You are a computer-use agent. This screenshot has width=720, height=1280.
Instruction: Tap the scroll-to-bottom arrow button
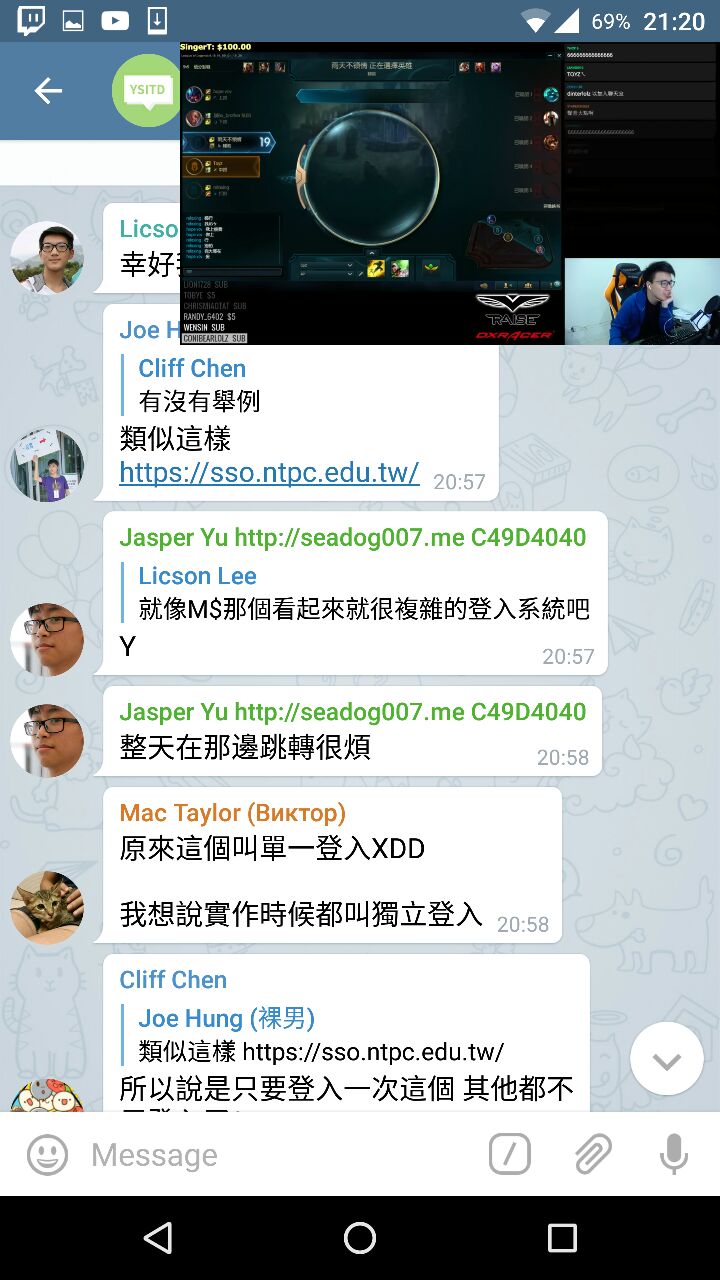click(667, 1059)
